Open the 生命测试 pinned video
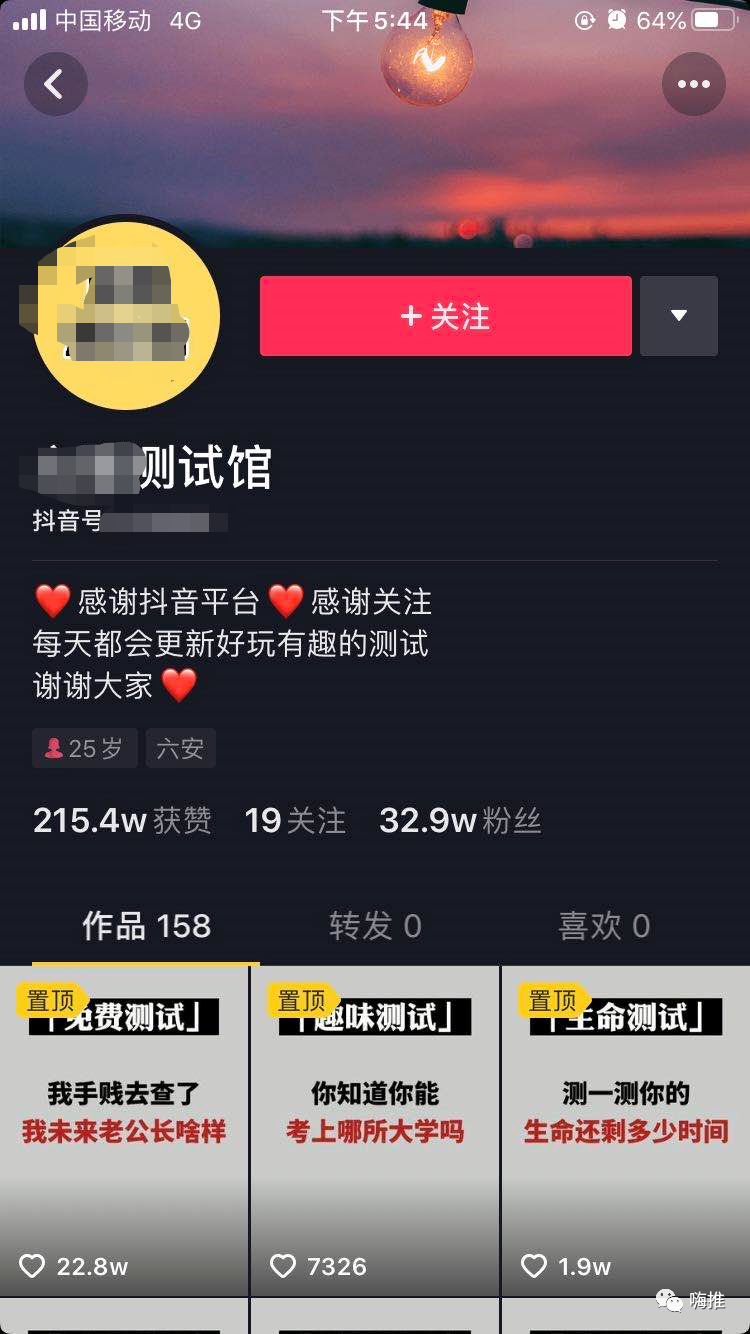 [626, 1130]
